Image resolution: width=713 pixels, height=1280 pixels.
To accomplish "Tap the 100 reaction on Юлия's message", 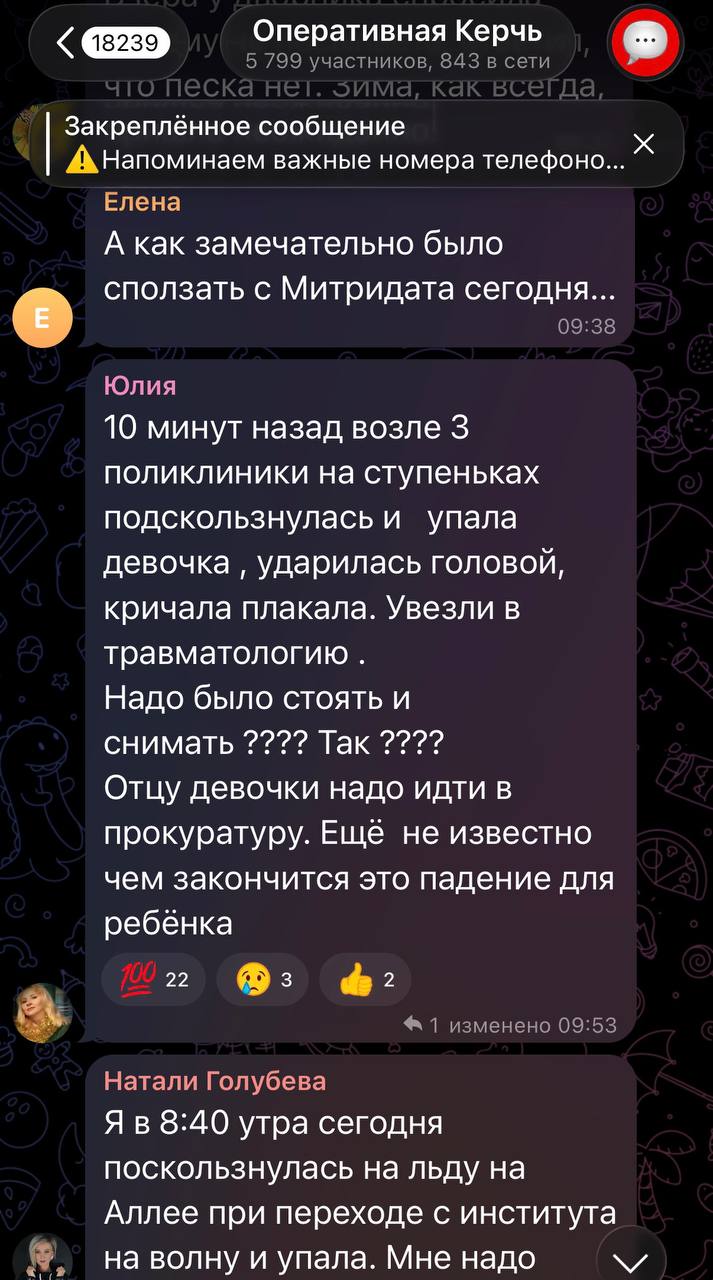I will point(153,980).
